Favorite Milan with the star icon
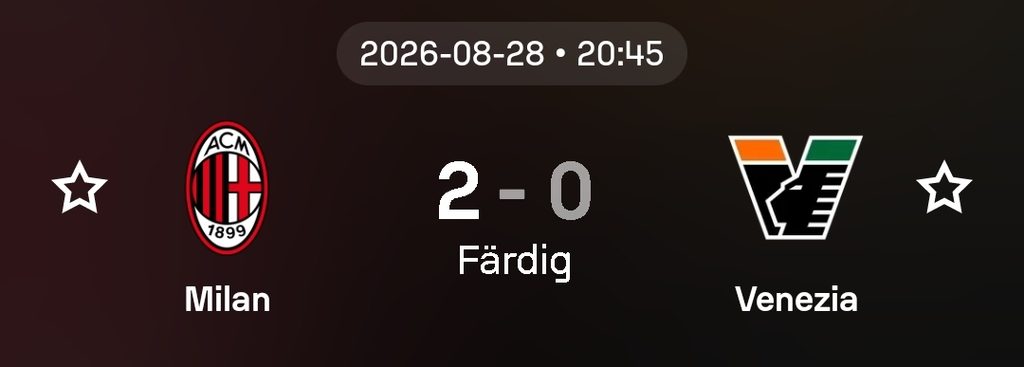The image size is (1024, 367). tap(80, 187)
